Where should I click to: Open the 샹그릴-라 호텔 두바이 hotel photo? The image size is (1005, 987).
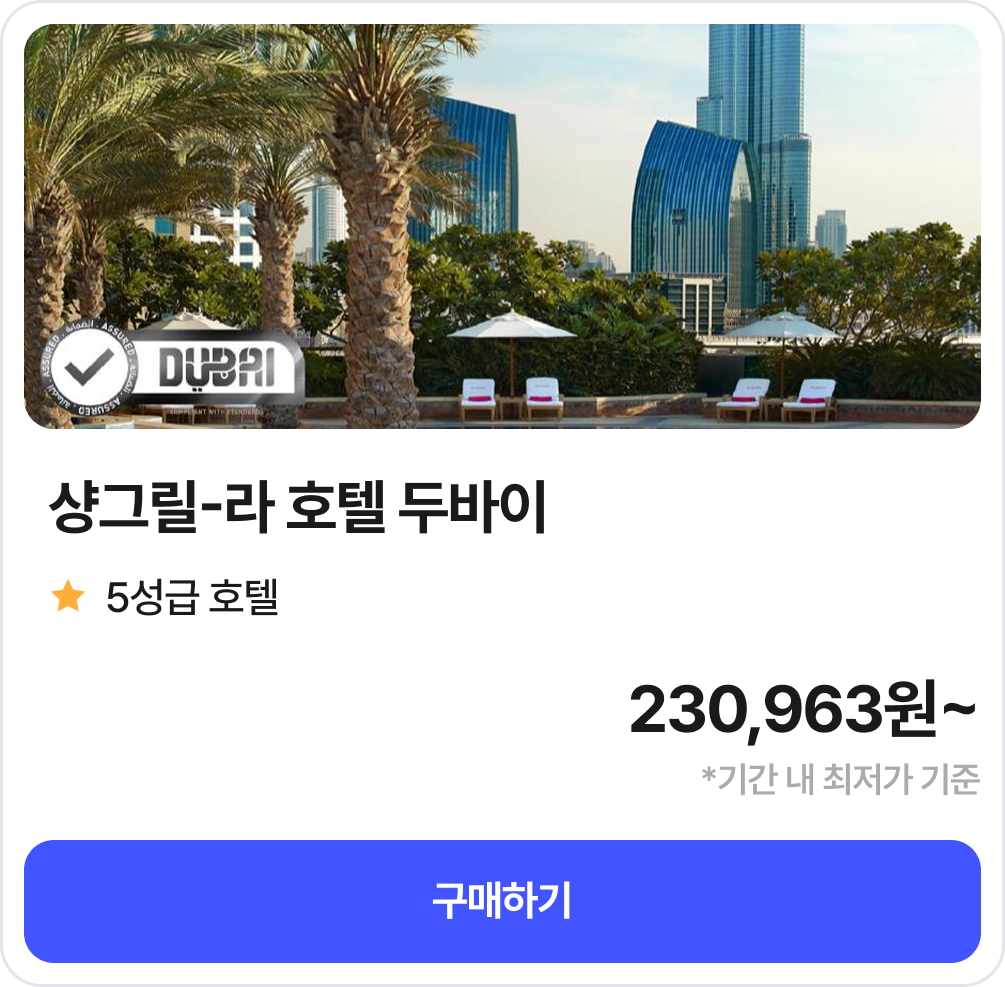[x=502, y=226]
